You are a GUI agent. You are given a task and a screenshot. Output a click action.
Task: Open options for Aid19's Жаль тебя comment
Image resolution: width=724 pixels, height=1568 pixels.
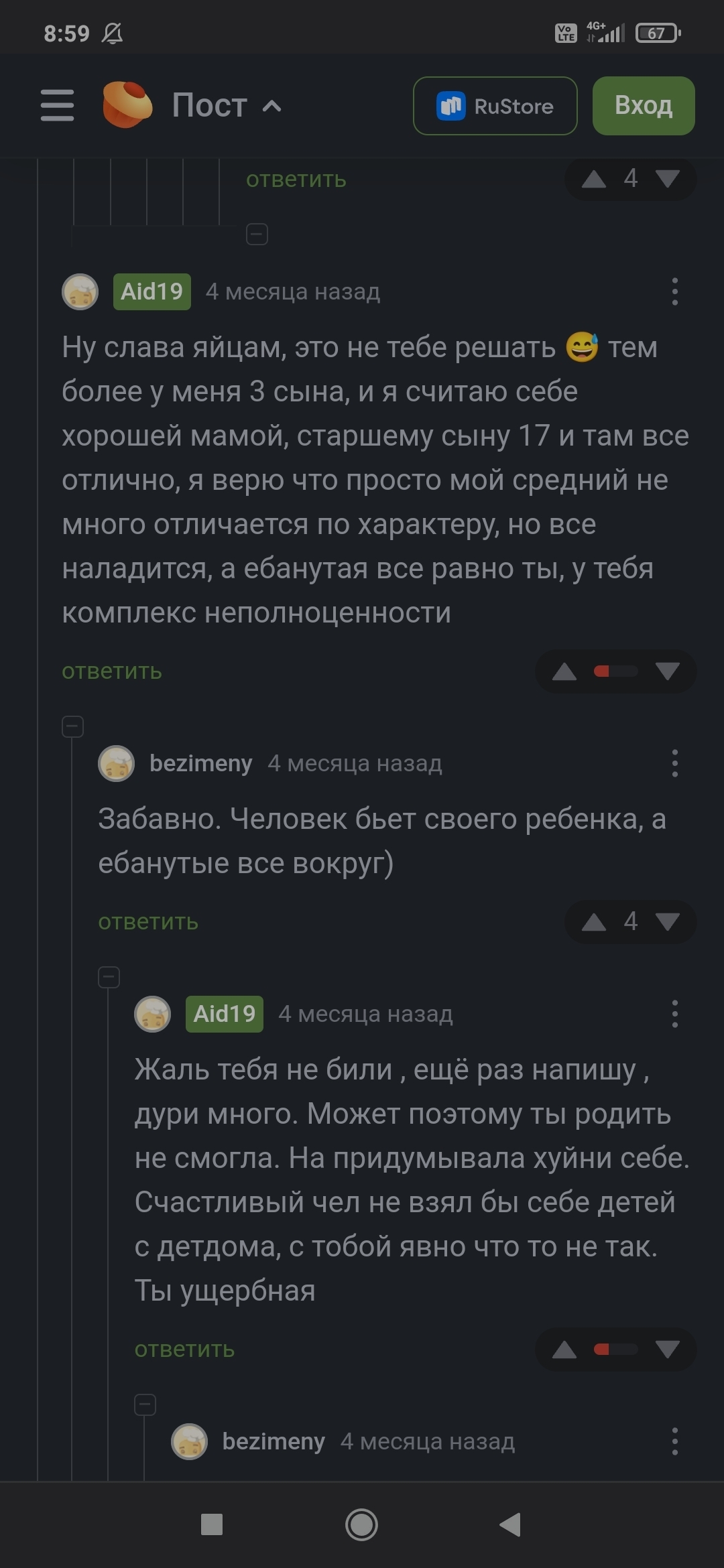click(x=674, y=1015)
